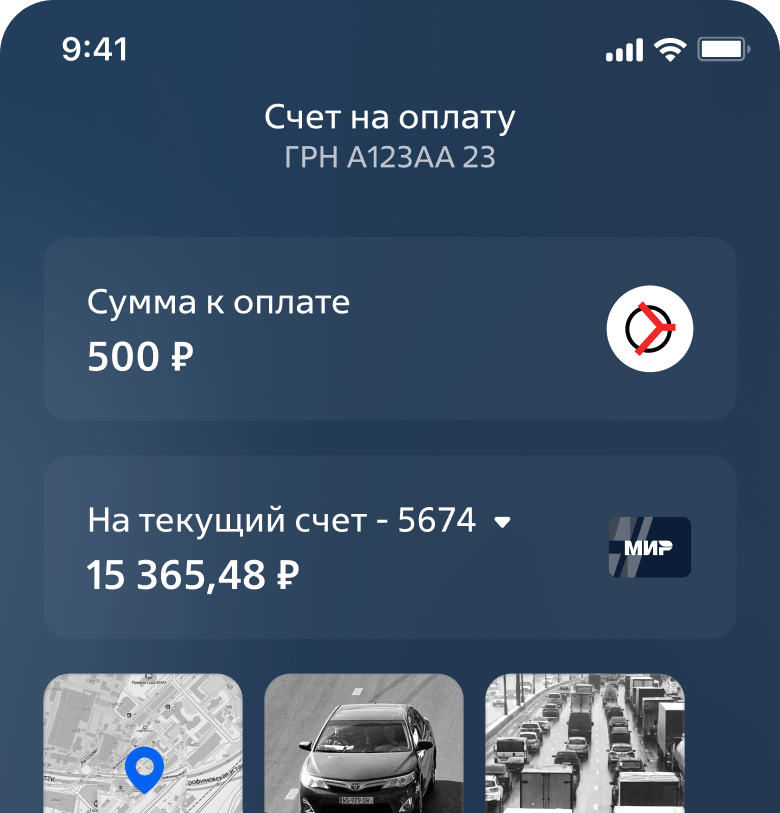This screenshot has width=780, height=813.
Task: View the photo of the black car
Action: click(364, 744)
